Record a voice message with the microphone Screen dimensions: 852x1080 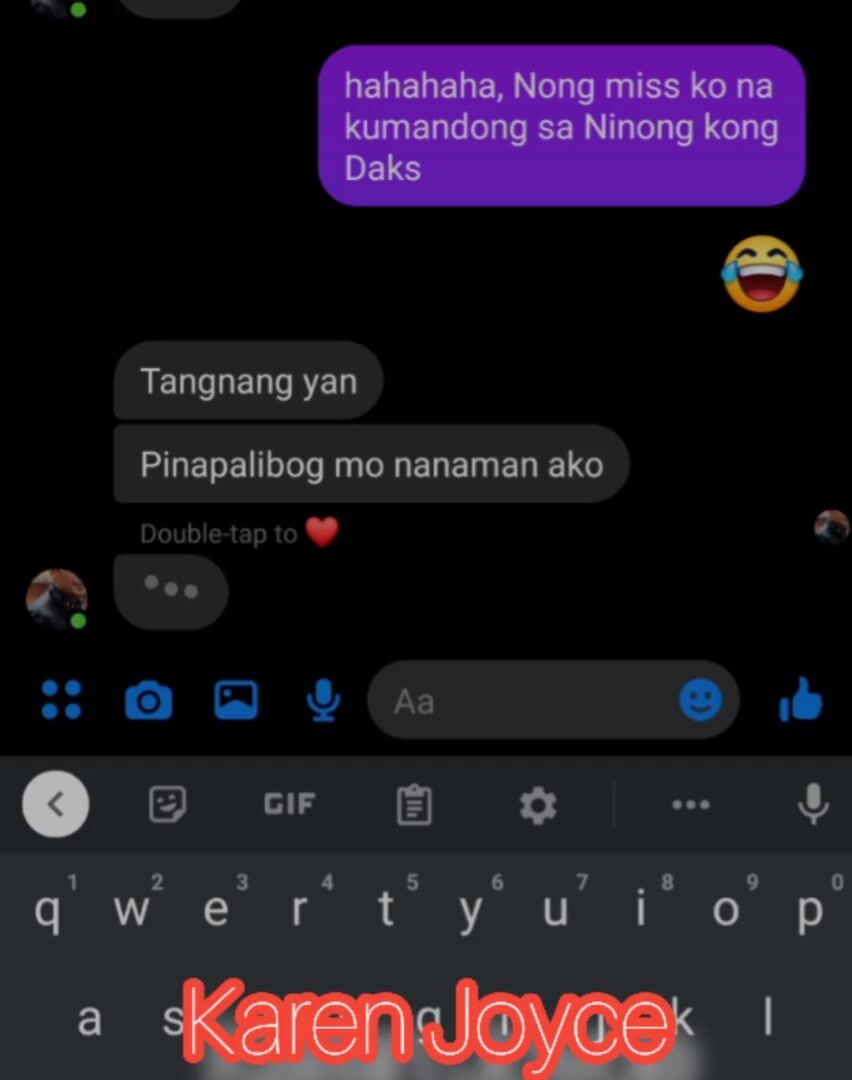[x=322, y=700]
